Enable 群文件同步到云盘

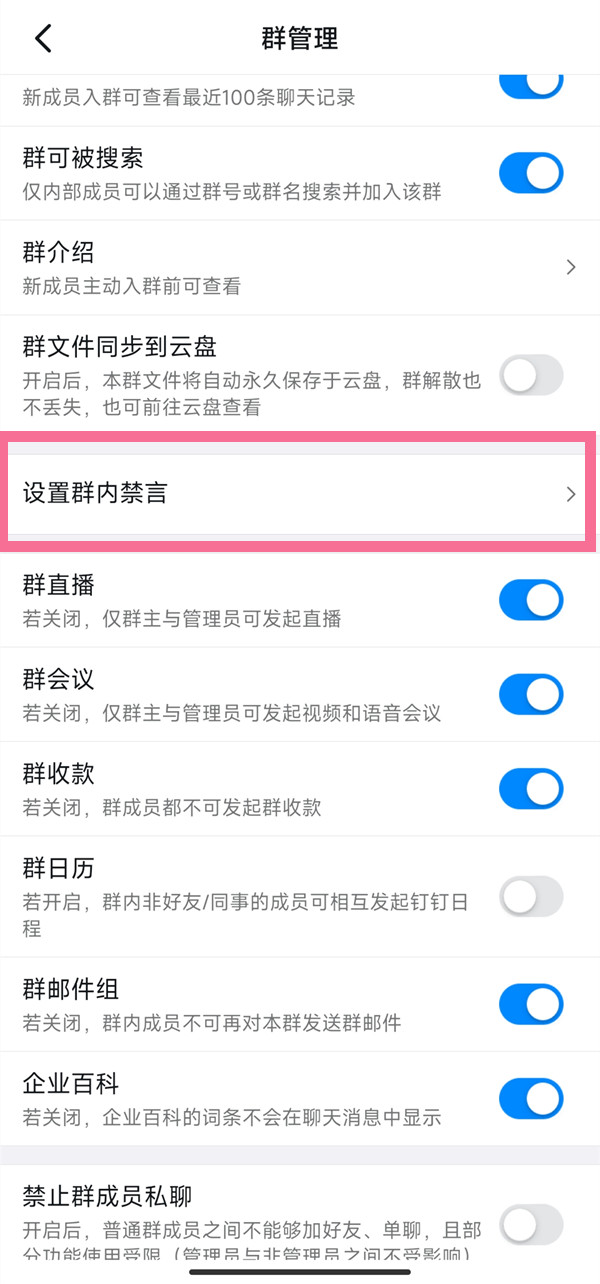[531, 376]
